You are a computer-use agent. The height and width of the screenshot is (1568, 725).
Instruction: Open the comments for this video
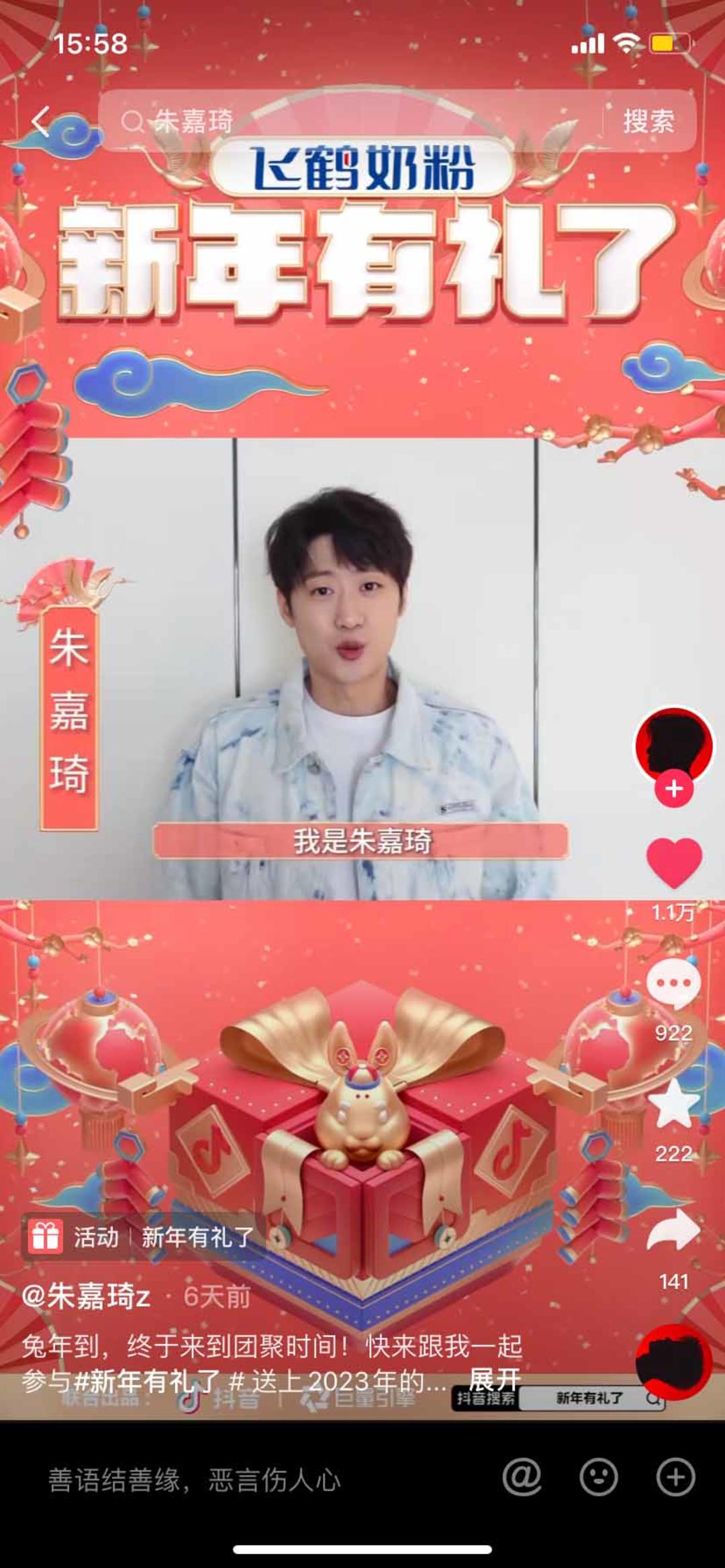673,984
